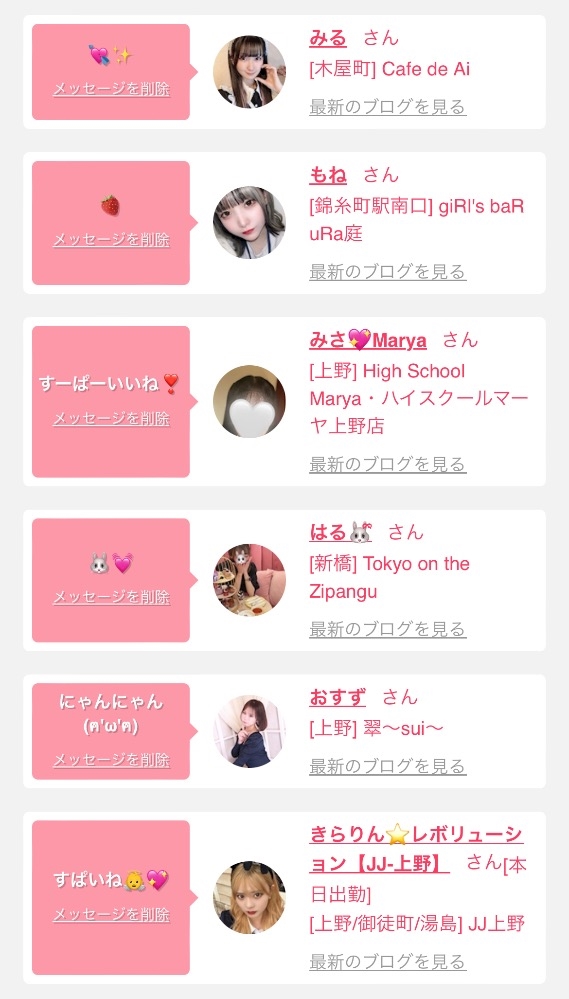Image resolution: width=569 pixels, height=999 pixels.
Task: Delete the にゃんにゃん message
Action: coord(112,759)
